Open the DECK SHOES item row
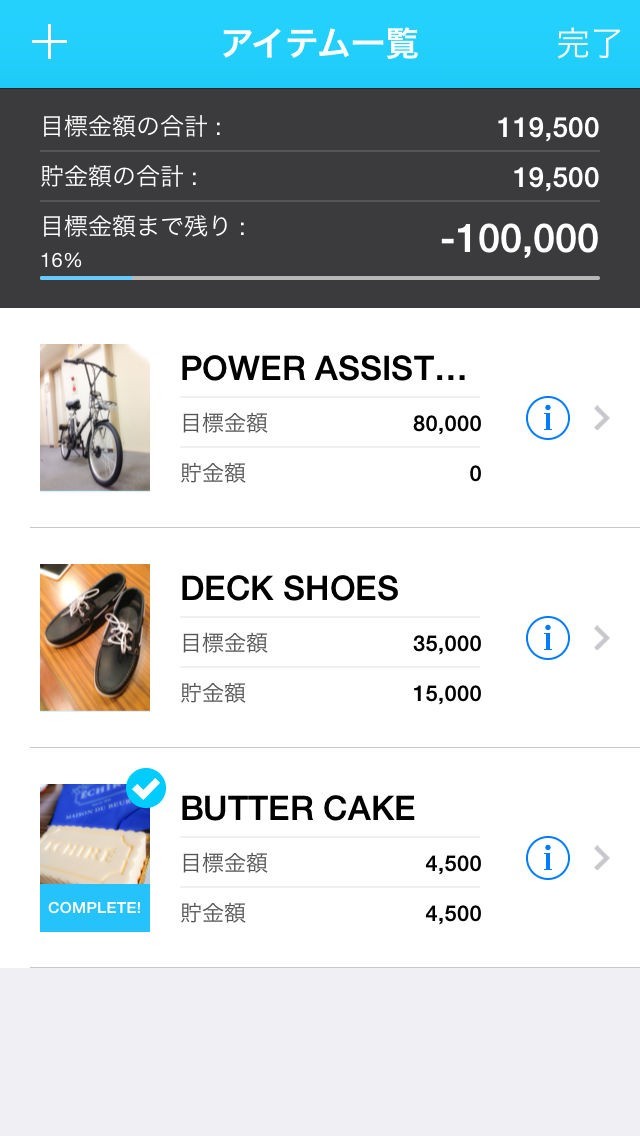640x1136 pixels. pyautogui.click(x=320, y=638)
